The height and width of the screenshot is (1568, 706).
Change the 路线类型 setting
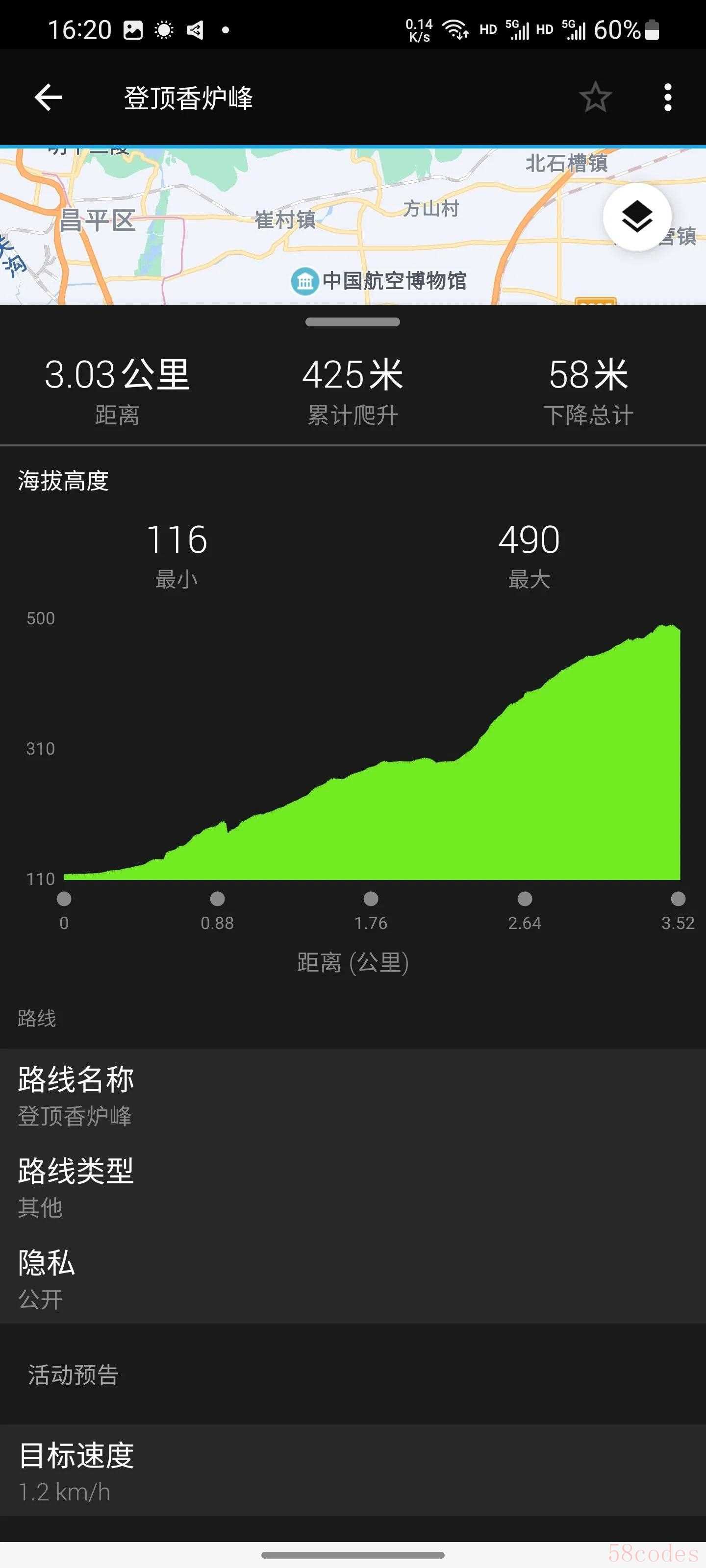pos(353,1186)
